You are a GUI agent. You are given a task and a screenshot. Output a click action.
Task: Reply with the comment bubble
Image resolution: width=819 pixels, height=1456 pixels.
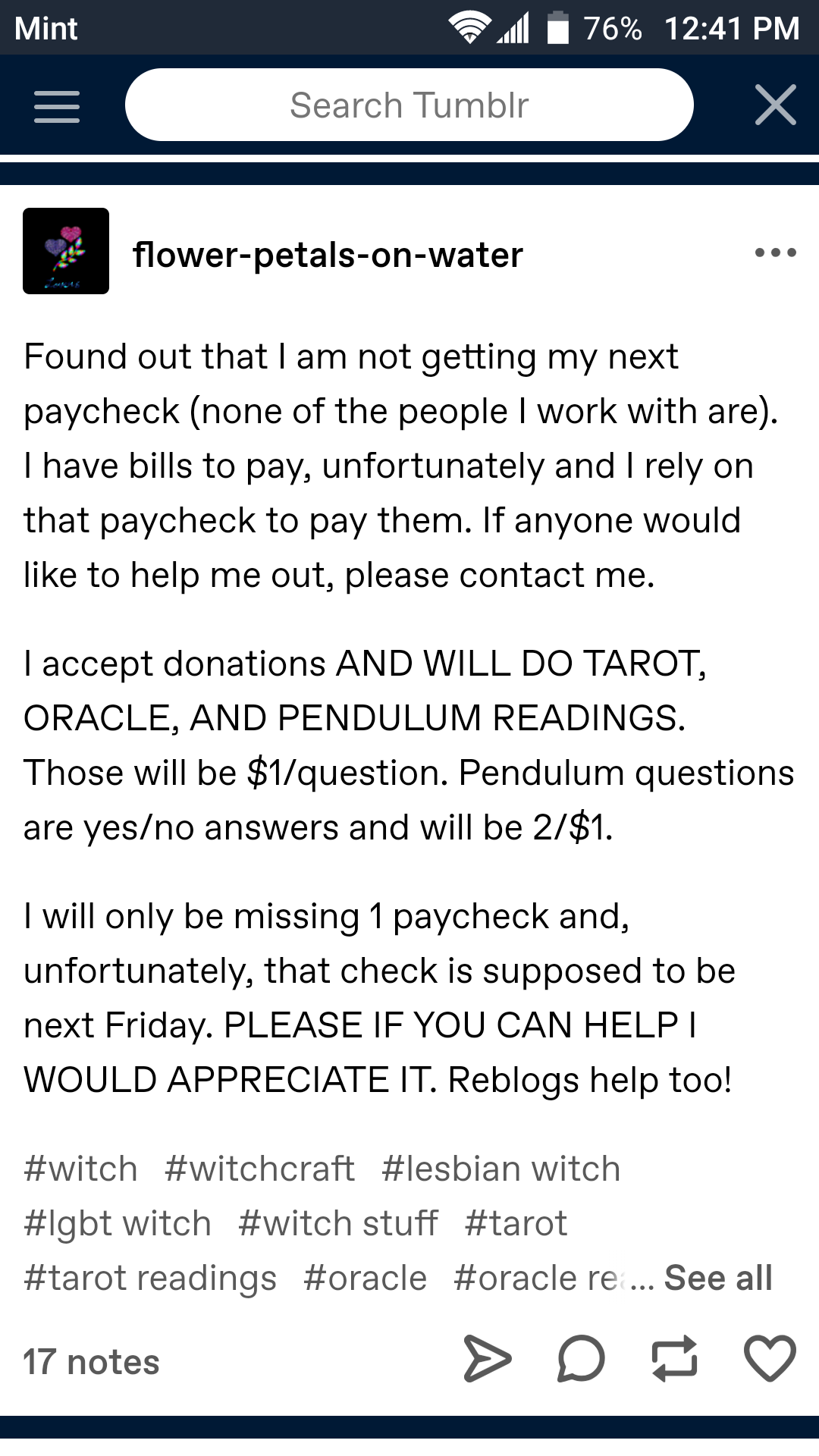click(581, 1358)
